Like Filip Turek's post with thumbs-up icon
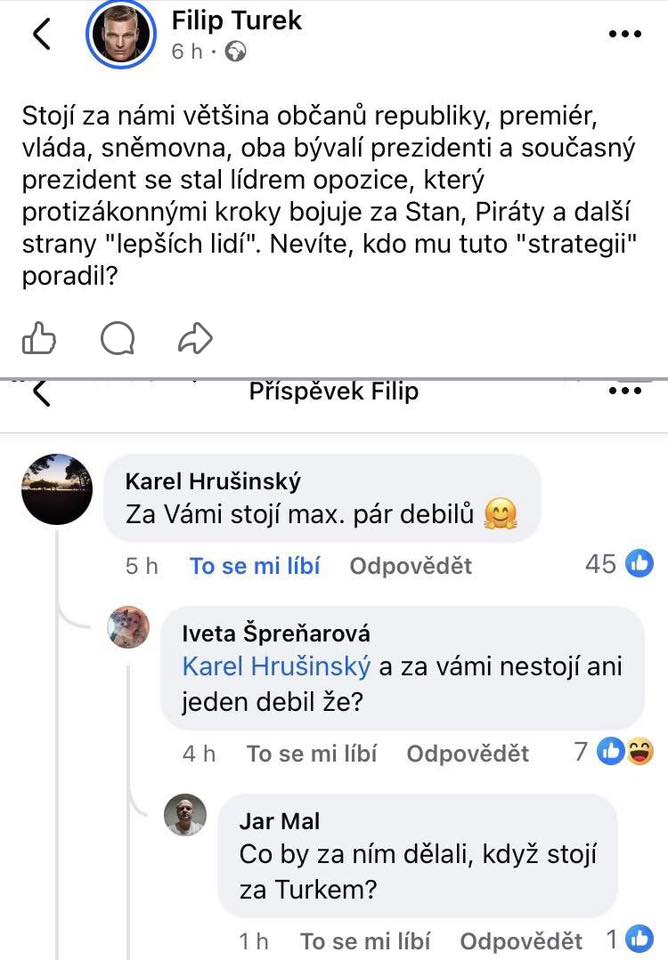Viewport: 668px width, 960px height. pos(39,338)
